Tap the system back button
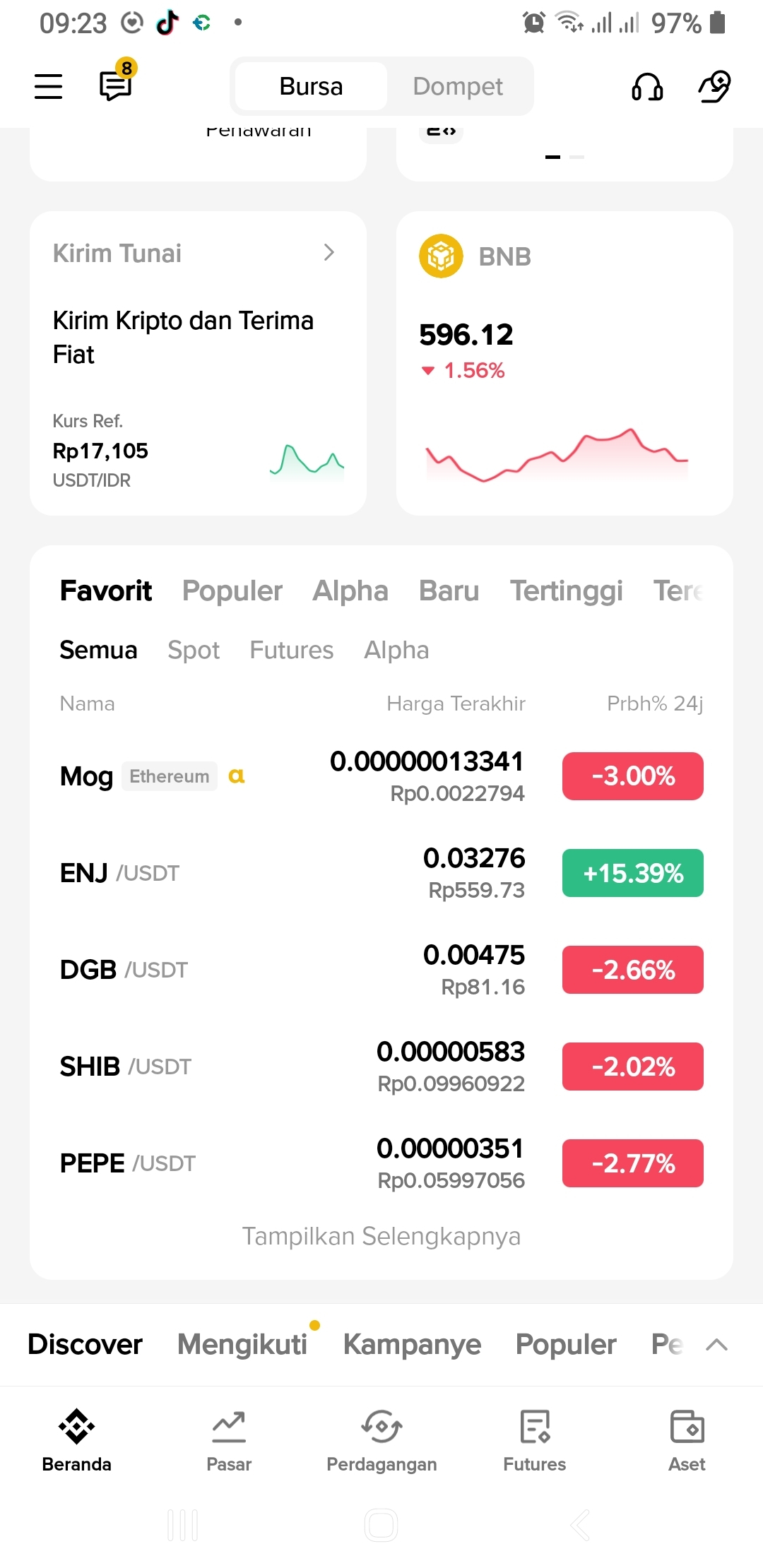Image resolution: width=763 pixels, height=1568 pixels. [x=580, y=1526]
